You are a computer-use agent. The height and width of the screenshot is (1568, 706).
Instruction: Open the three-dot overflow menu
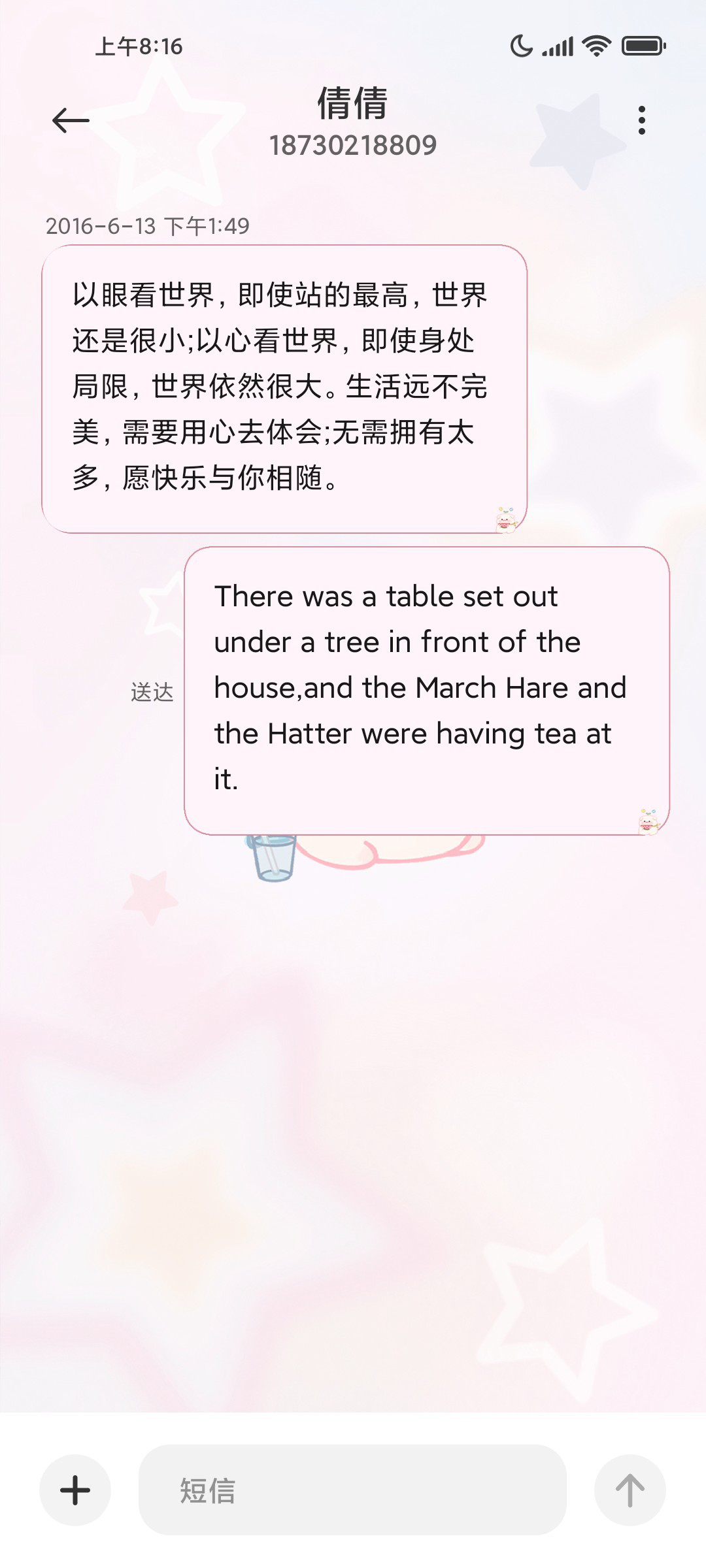click(642, 121)
